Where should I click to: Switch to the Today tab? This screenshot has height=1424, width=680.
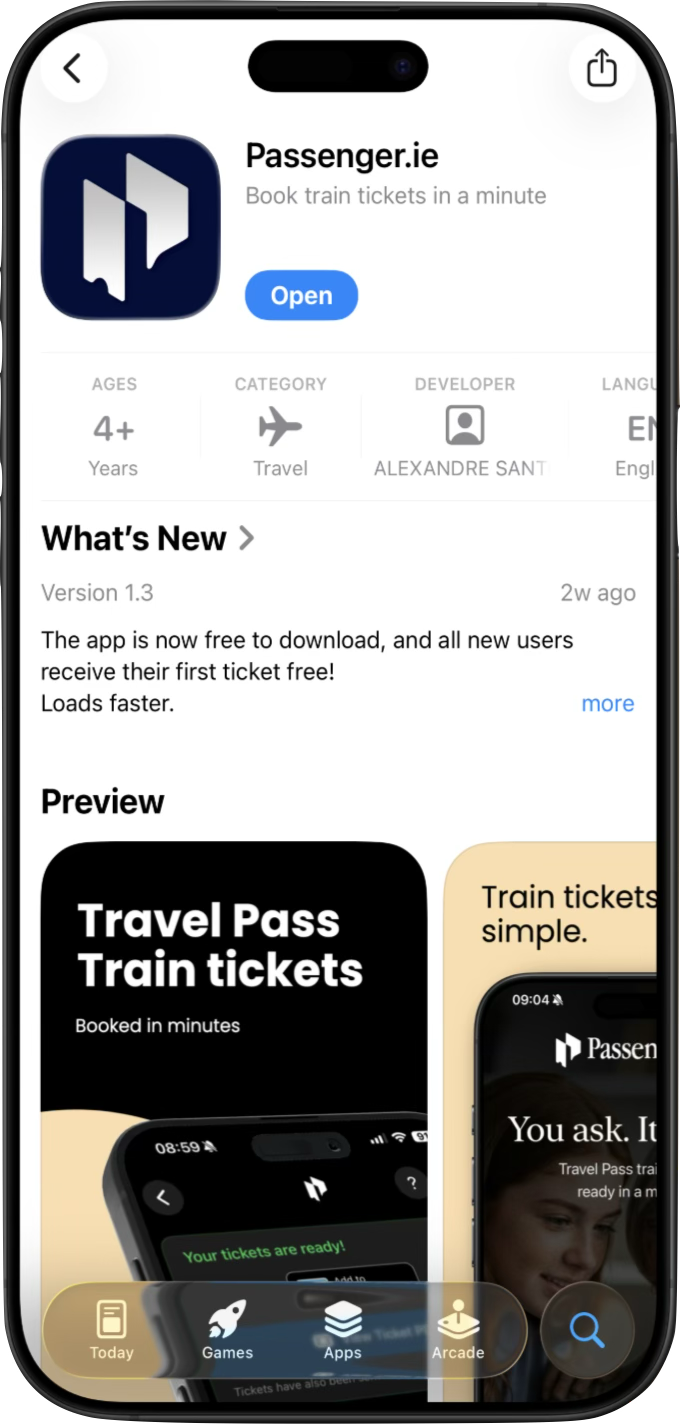(x=111, y=1331)
